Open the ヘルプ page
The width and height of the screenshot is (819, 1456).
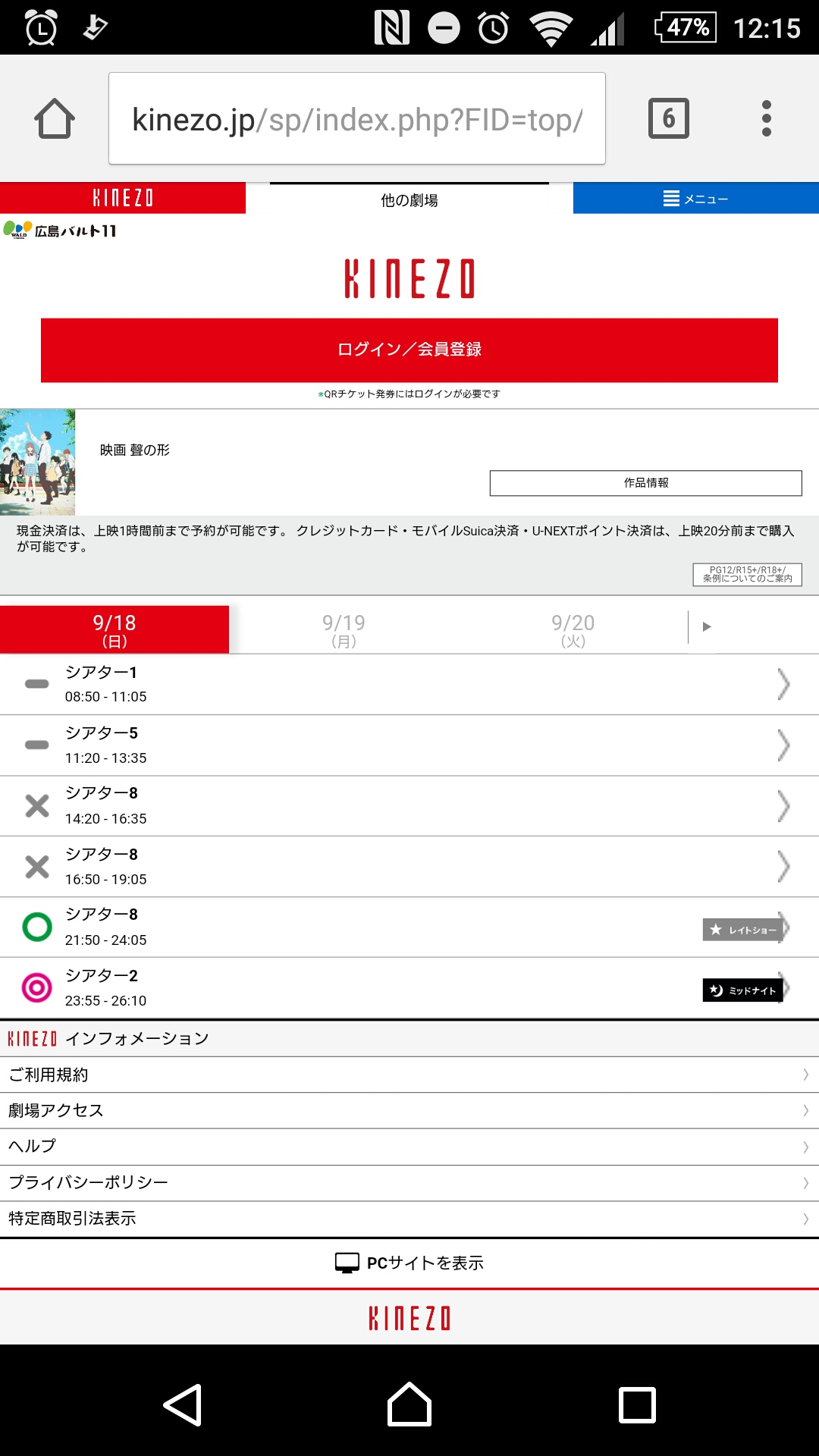click(409, 1146)
